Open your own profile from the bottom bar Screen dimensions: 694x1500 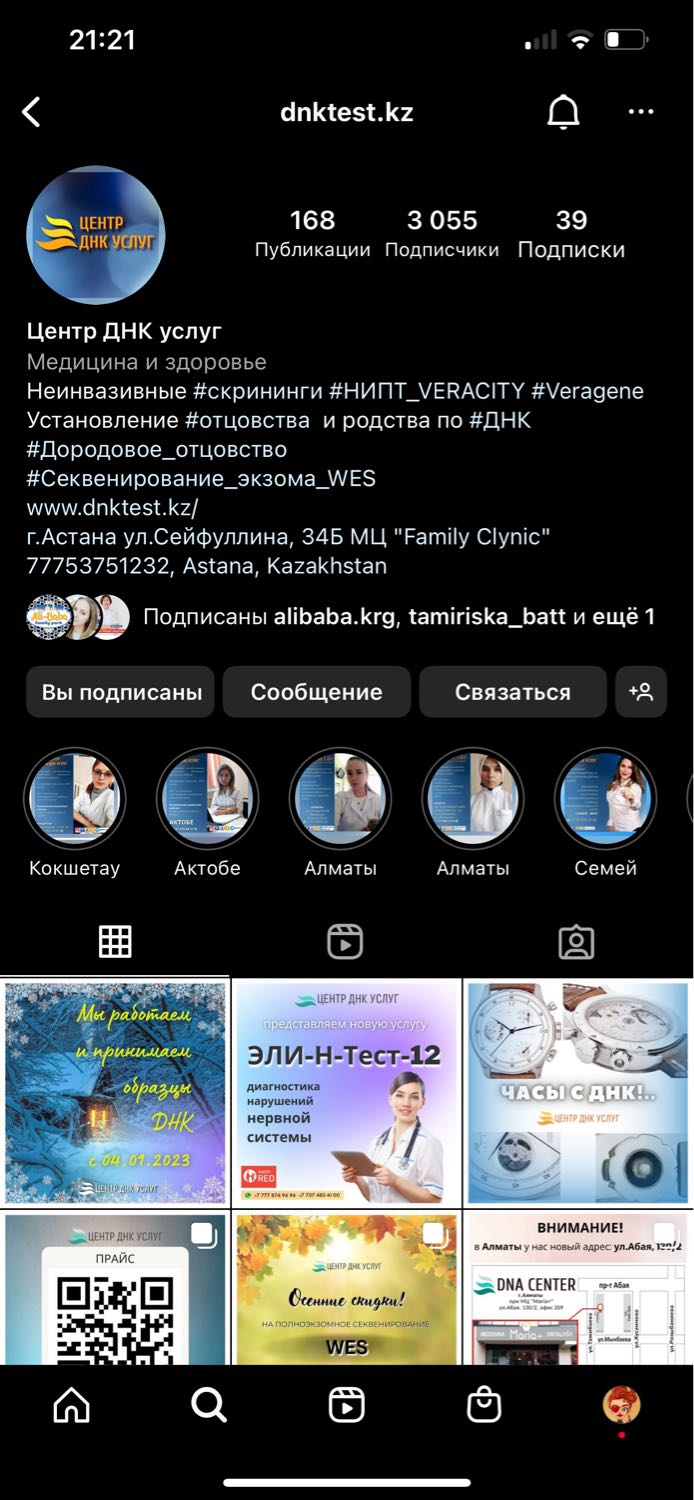click(621, 1406)
